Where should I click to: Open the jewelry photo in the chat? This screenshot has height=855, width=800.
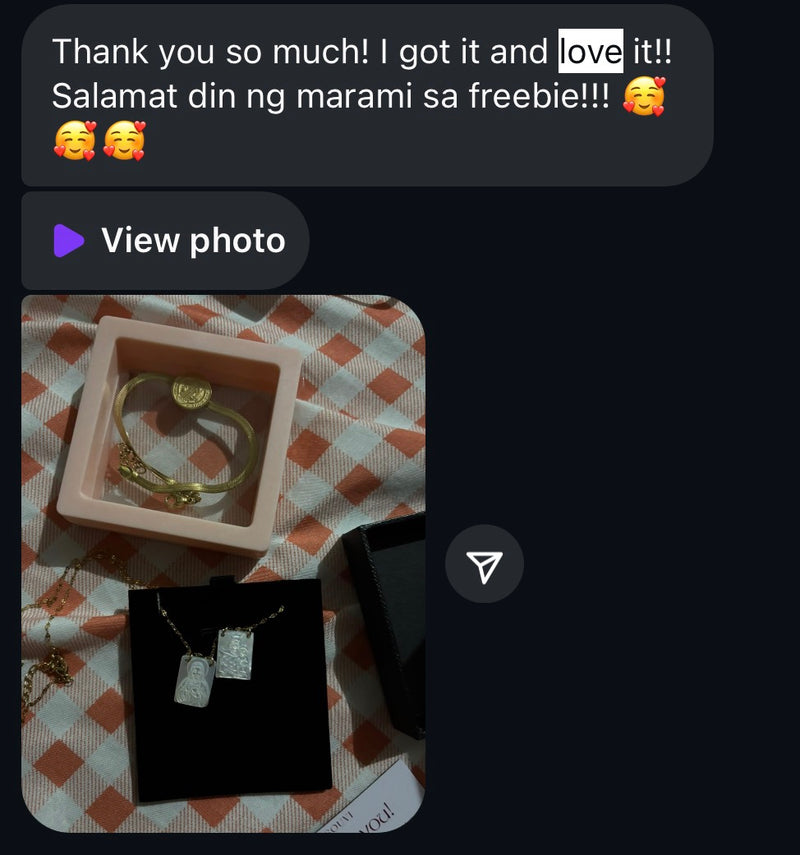223,562
